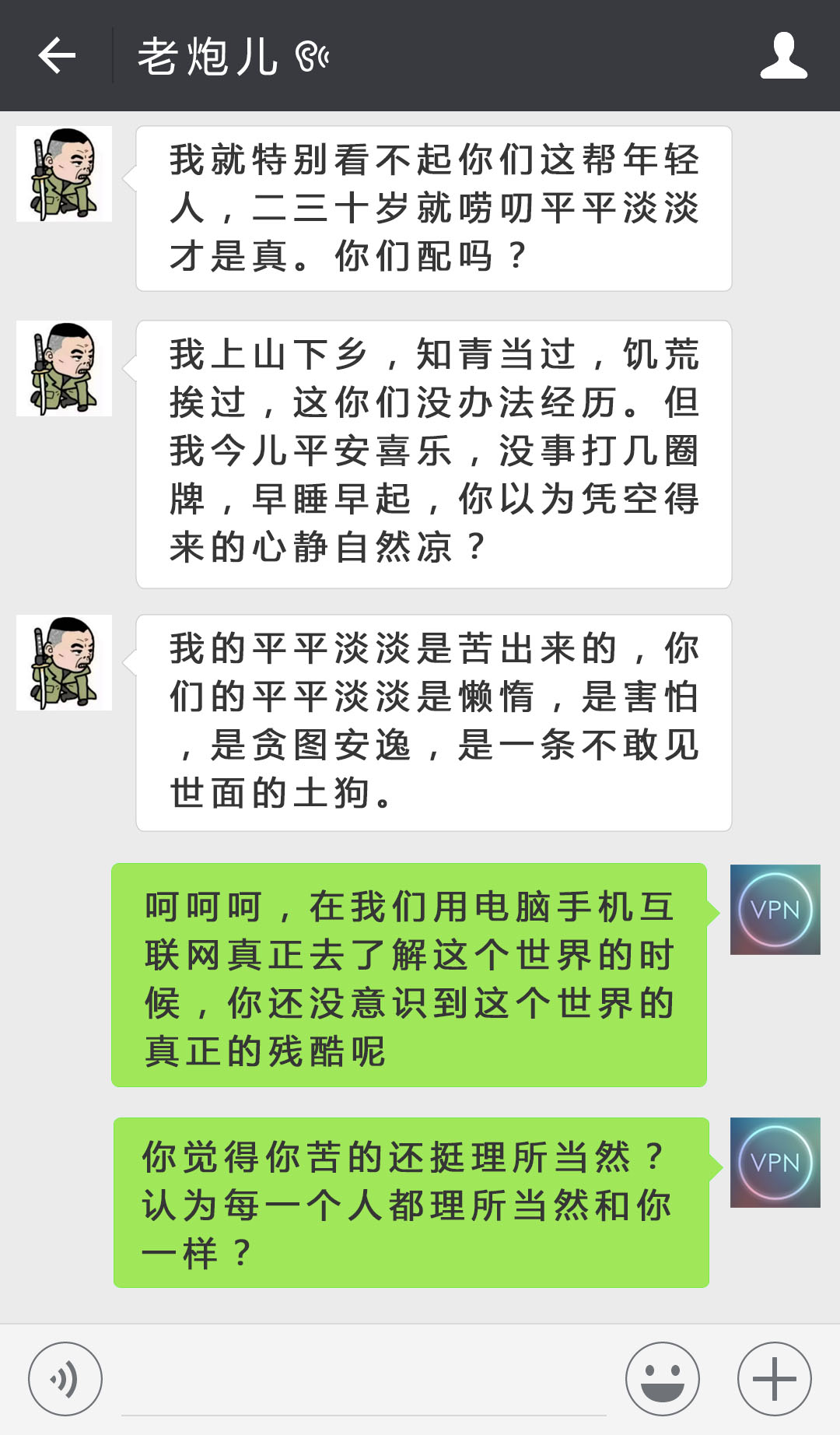The image size is (840, 1435).
Task: View 老炮儿's avatar beside the 上山下乡 message
Action: [x=64, y=368]
